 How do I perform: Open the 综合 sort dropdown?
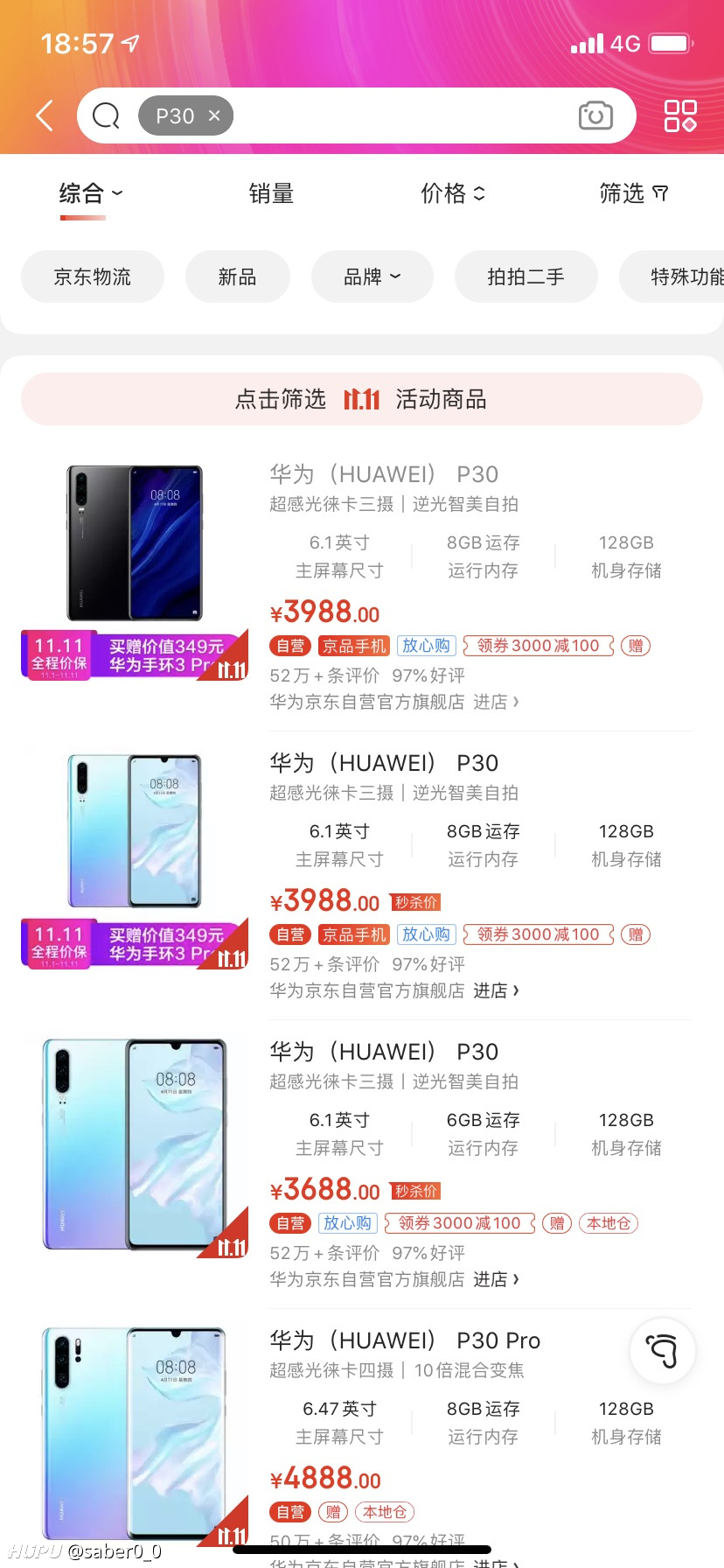coord(91,193)
